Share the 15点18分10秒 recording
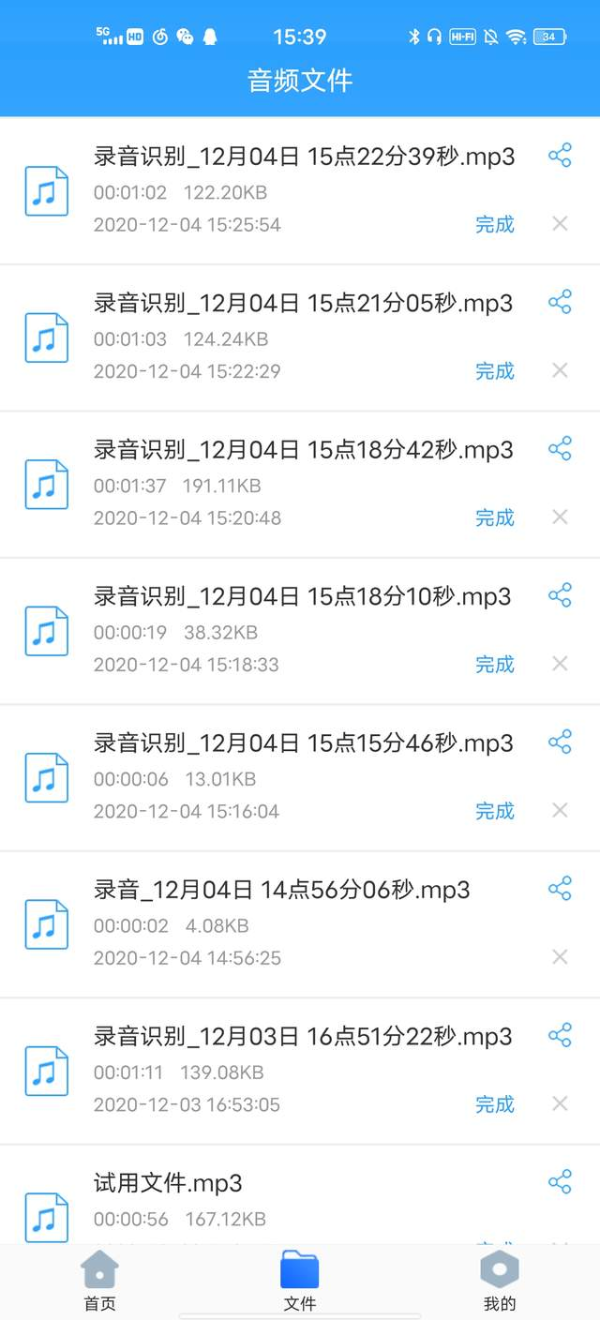Viewport: 600px width, 1320px height. tap(560, 595)
